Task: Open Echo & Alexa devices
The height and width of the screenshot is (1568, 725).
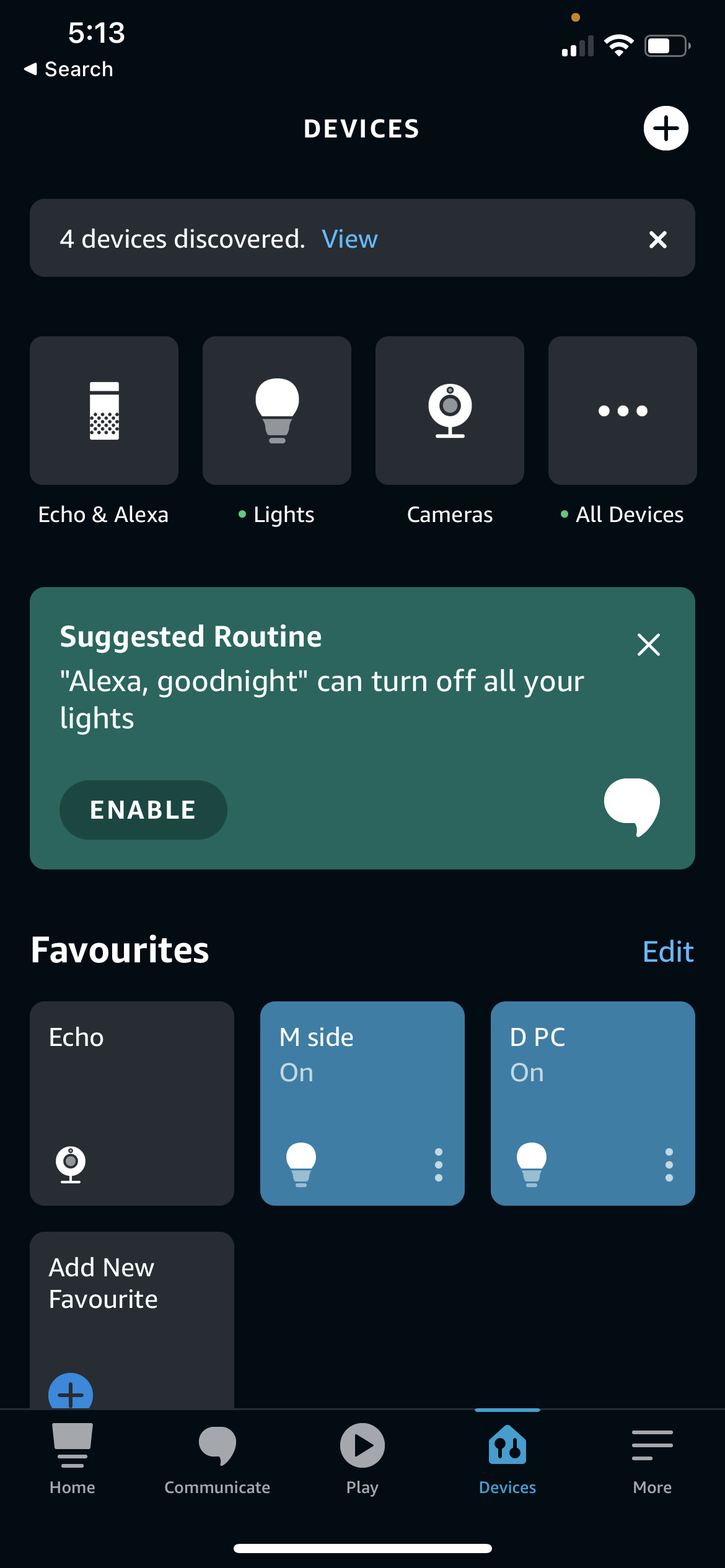Action: (x=104, y=411)
